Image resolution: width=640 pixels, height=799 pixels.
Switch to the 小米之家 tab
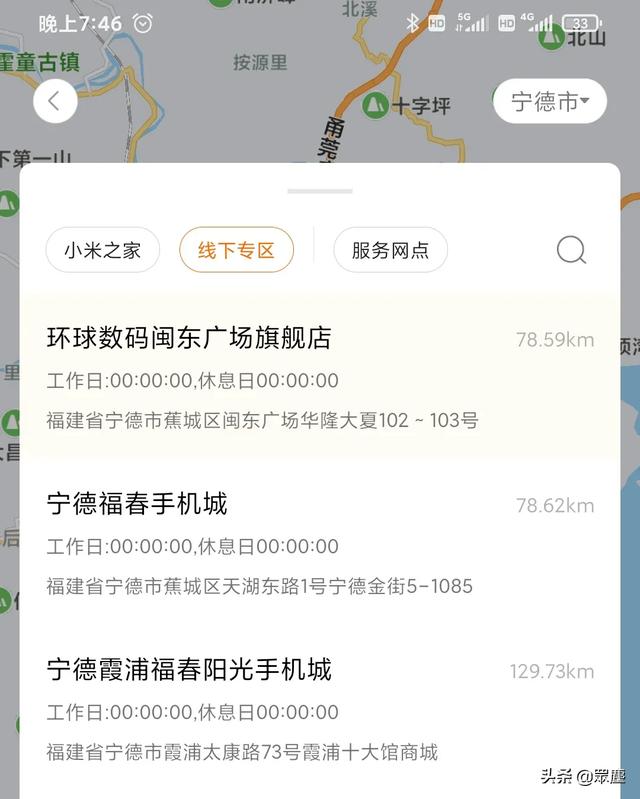click(x=102, y=250)
